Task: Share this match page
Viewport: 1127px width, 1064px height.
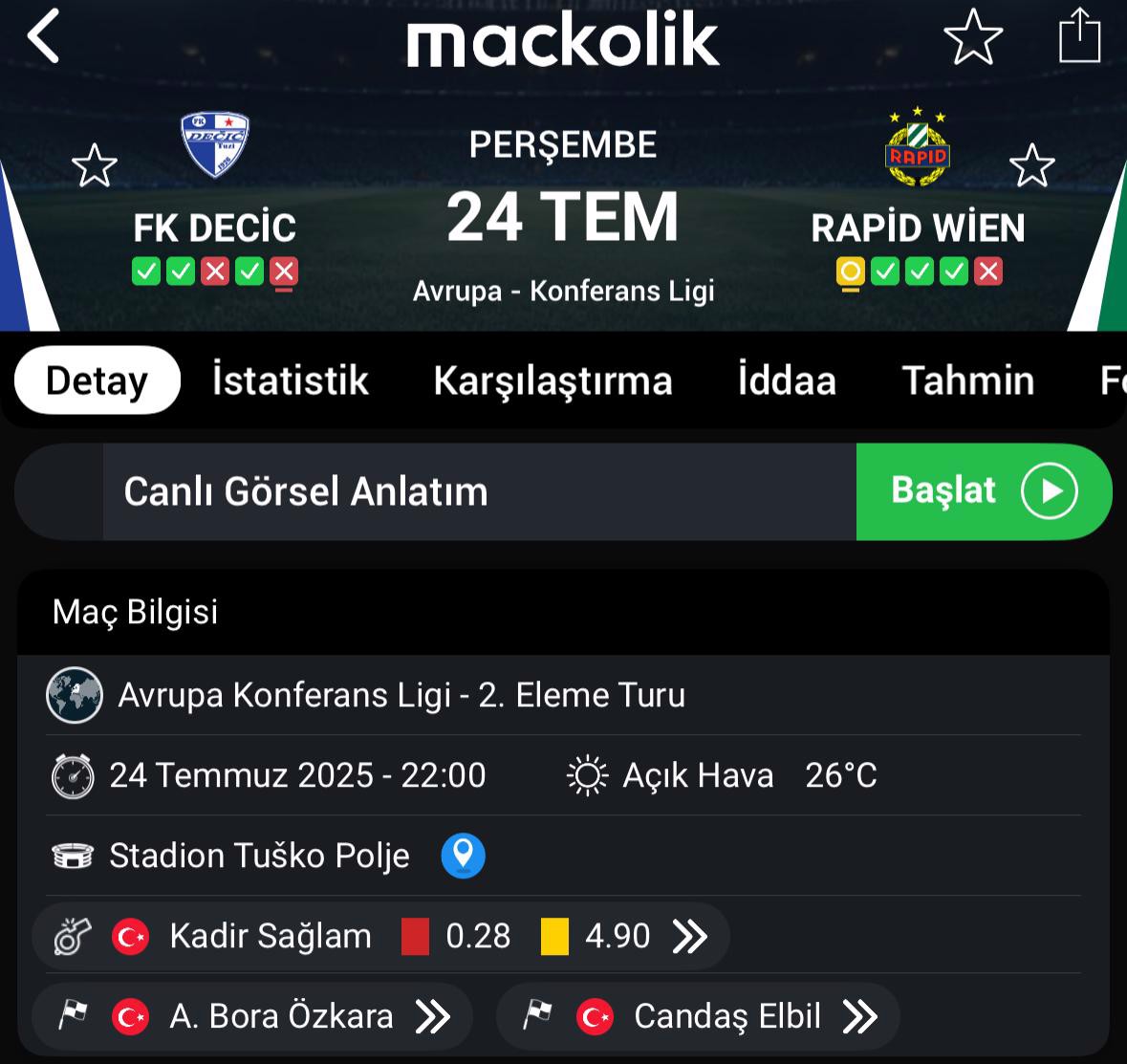Action: [1079, 36]
